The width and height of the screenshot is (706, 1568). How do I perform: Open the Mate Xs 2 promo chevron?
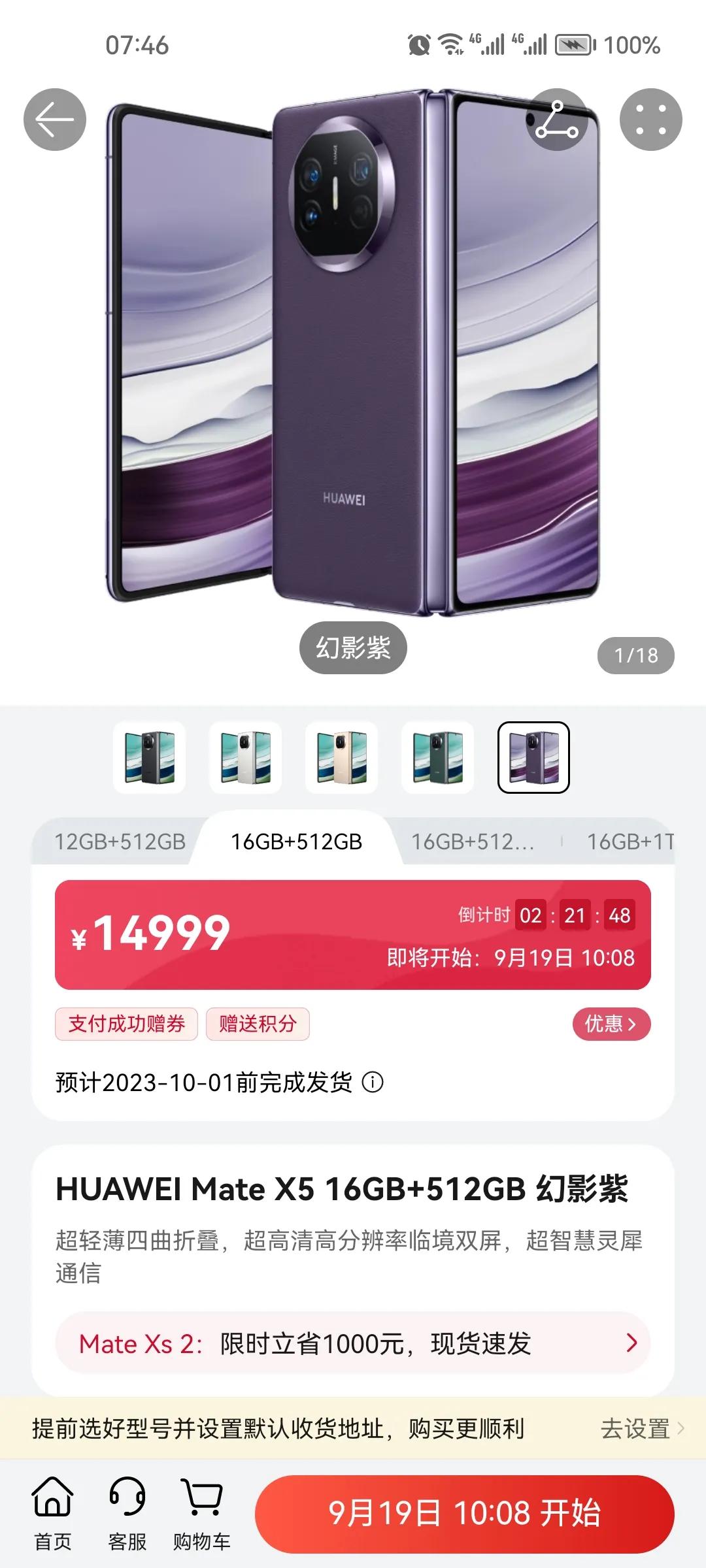tap(630, 1343)
